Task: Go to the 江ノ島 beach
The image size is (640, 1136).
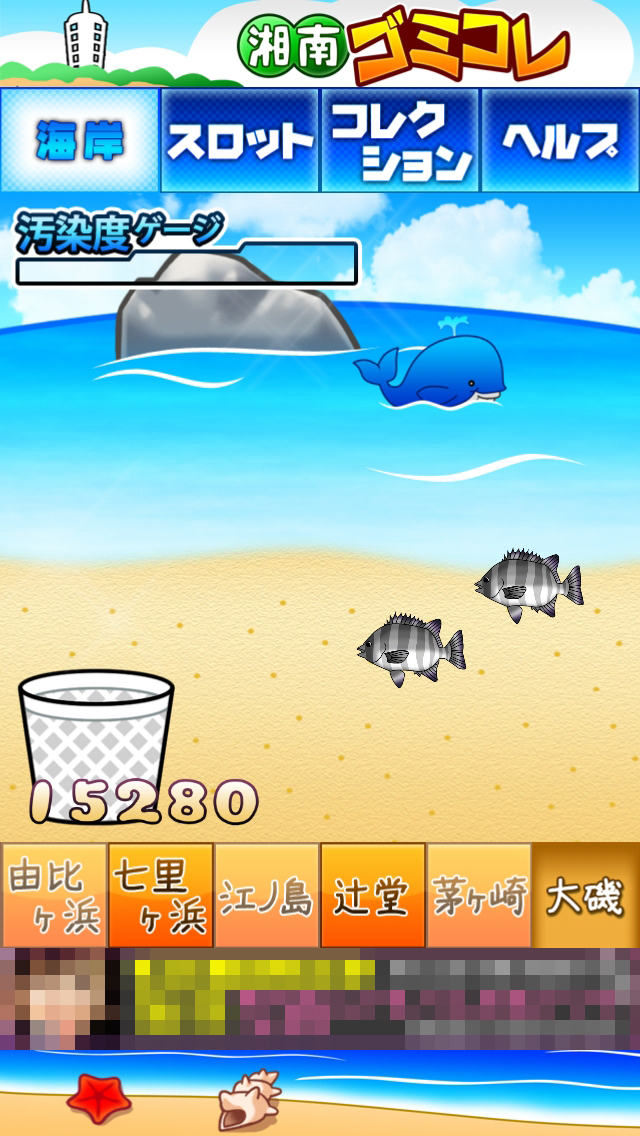Action: (267, 895)
